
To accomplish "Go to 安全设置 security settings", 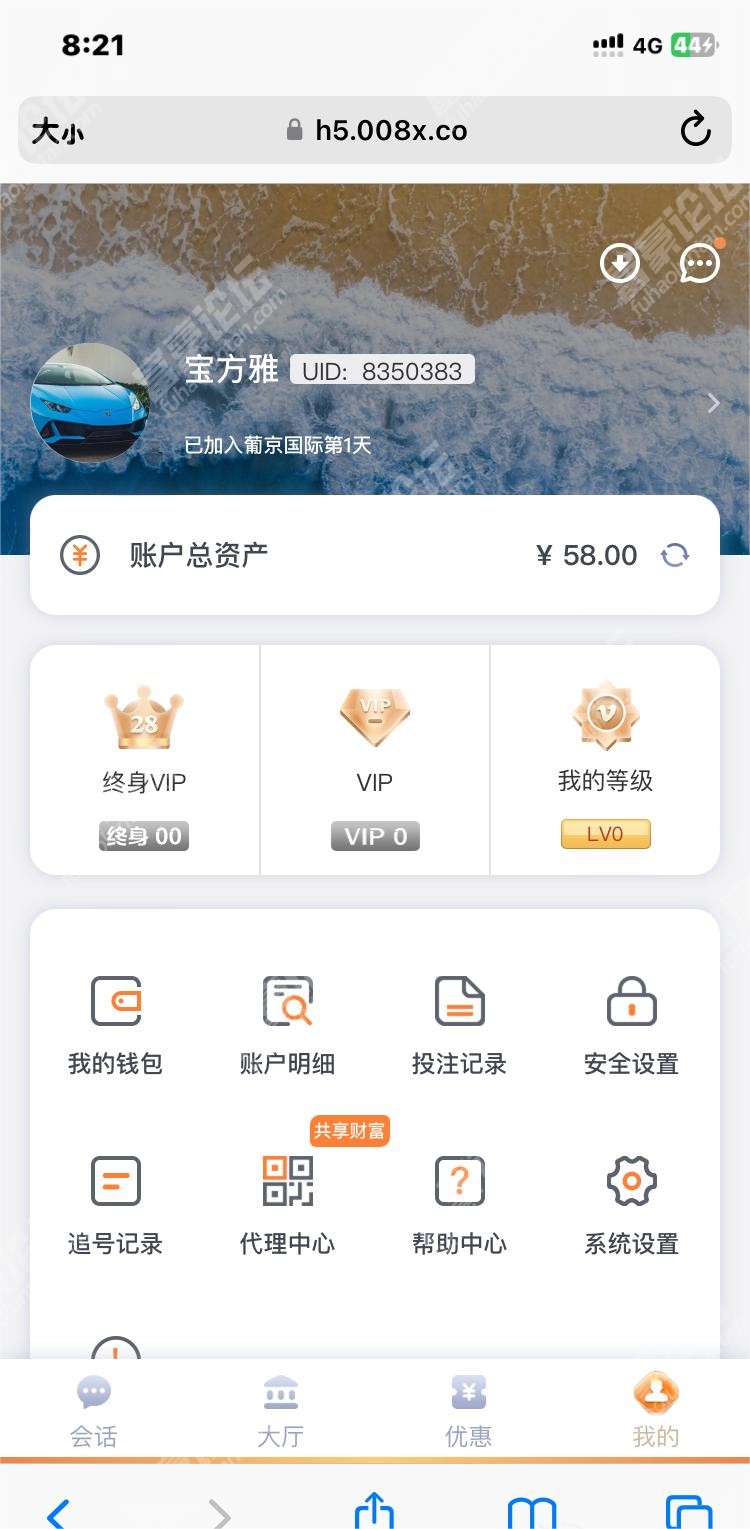I will pos(631,1025).
